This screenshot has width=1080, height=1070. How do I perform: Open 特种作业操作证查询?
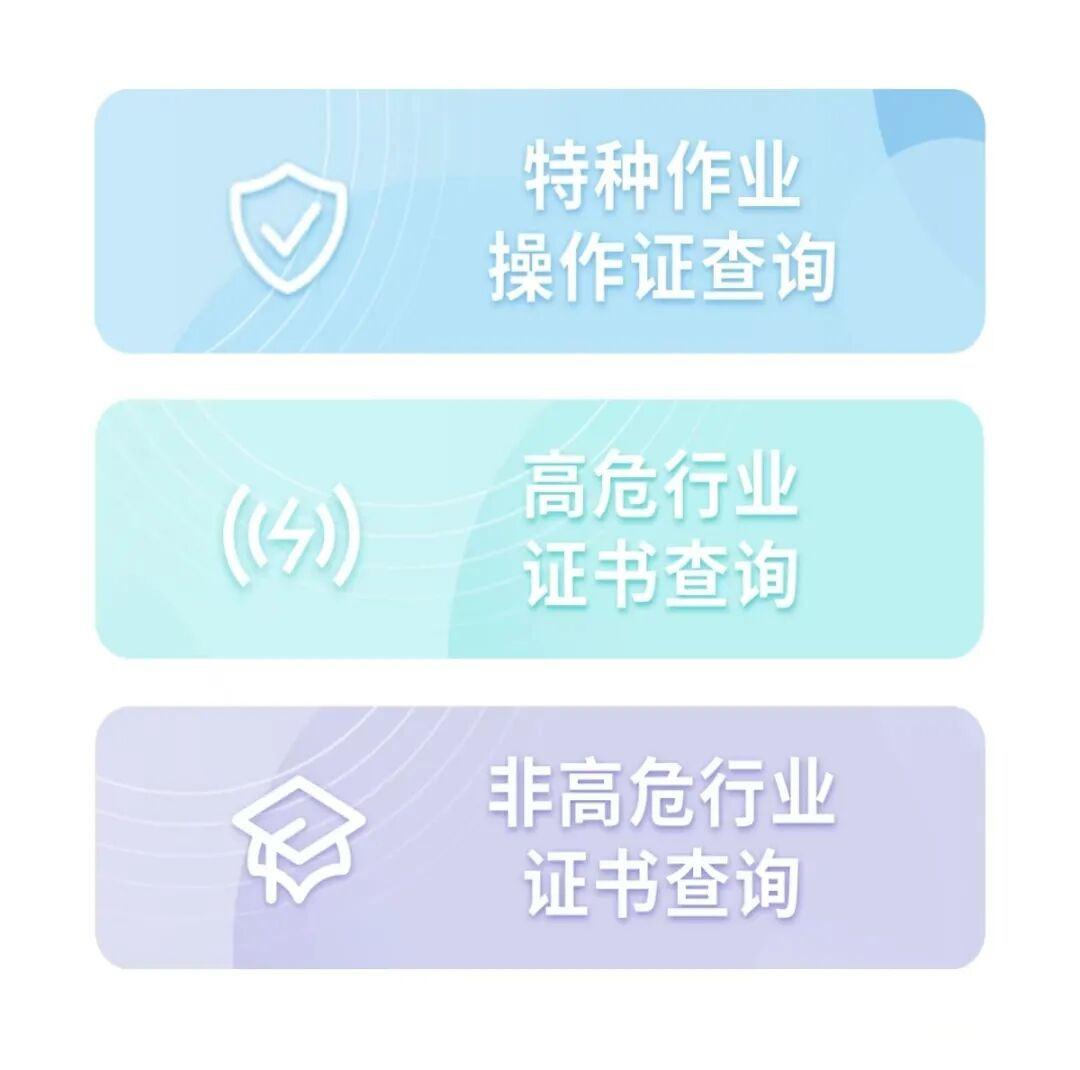[x=540, y=221]
